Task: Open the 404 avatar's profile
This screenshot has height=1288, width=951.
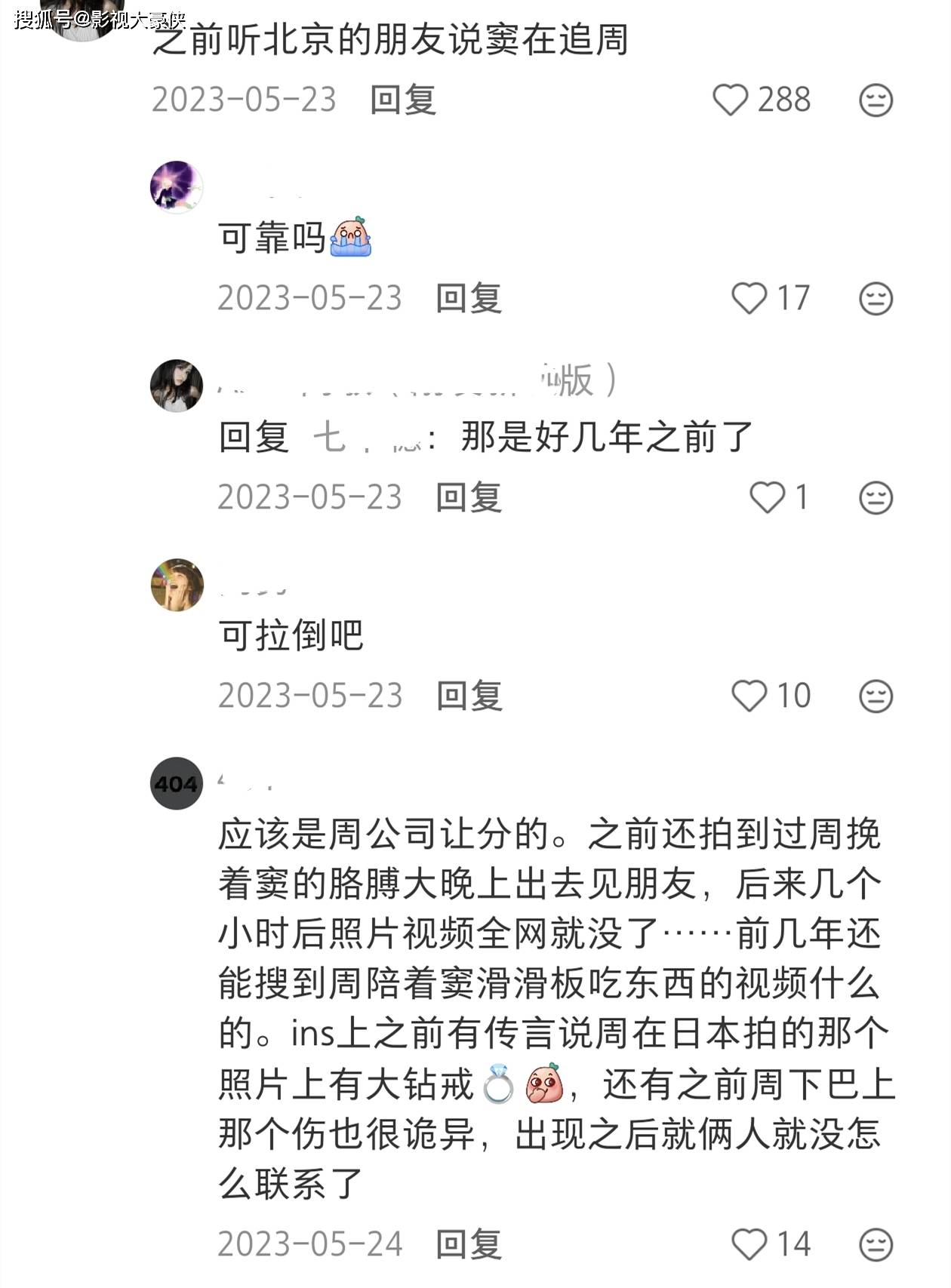Action: click(177, 783)
